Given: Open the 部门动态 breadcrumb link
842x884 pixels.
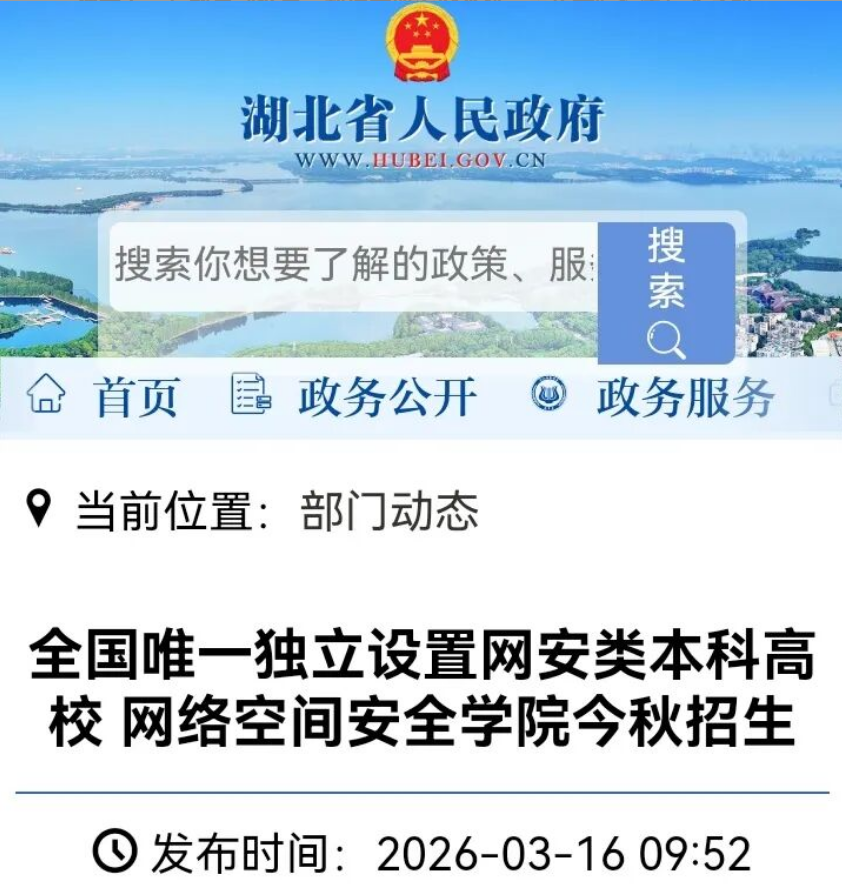Looking at the screenshot, I should click(389, 513).
